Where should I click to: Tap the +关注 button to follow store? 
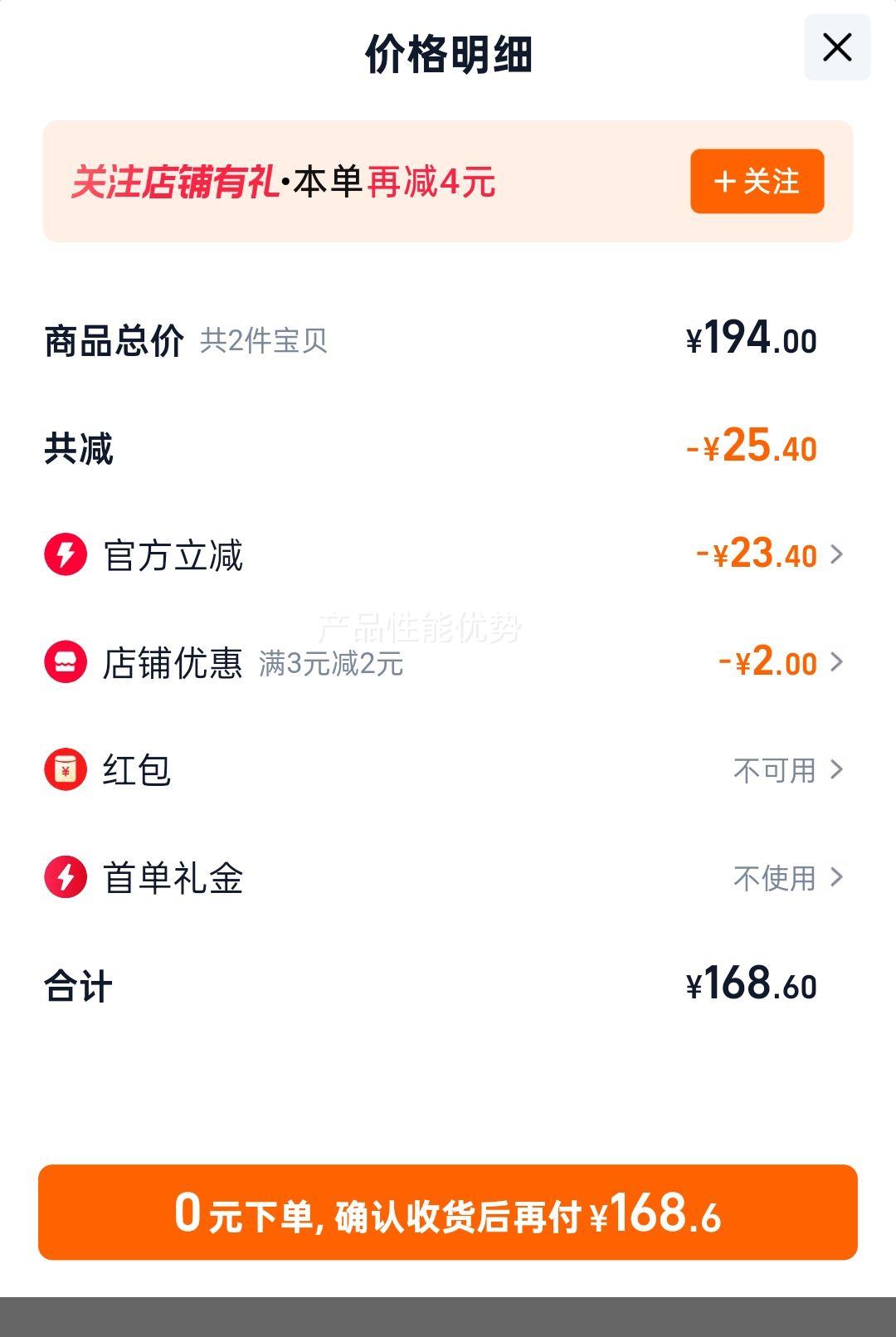point(757,181)
